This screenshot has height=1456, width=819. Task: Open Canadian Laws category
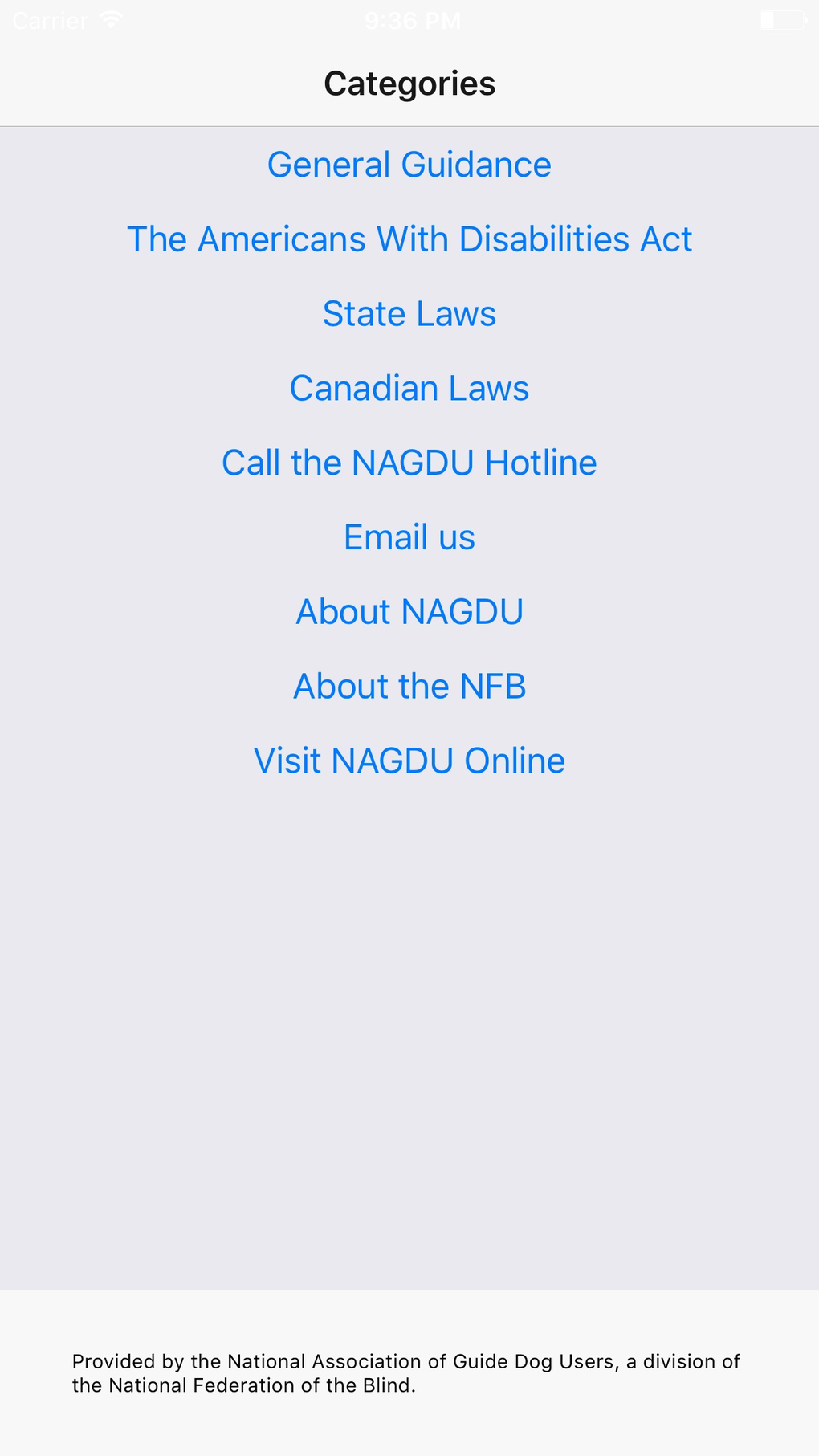(409, 389)
